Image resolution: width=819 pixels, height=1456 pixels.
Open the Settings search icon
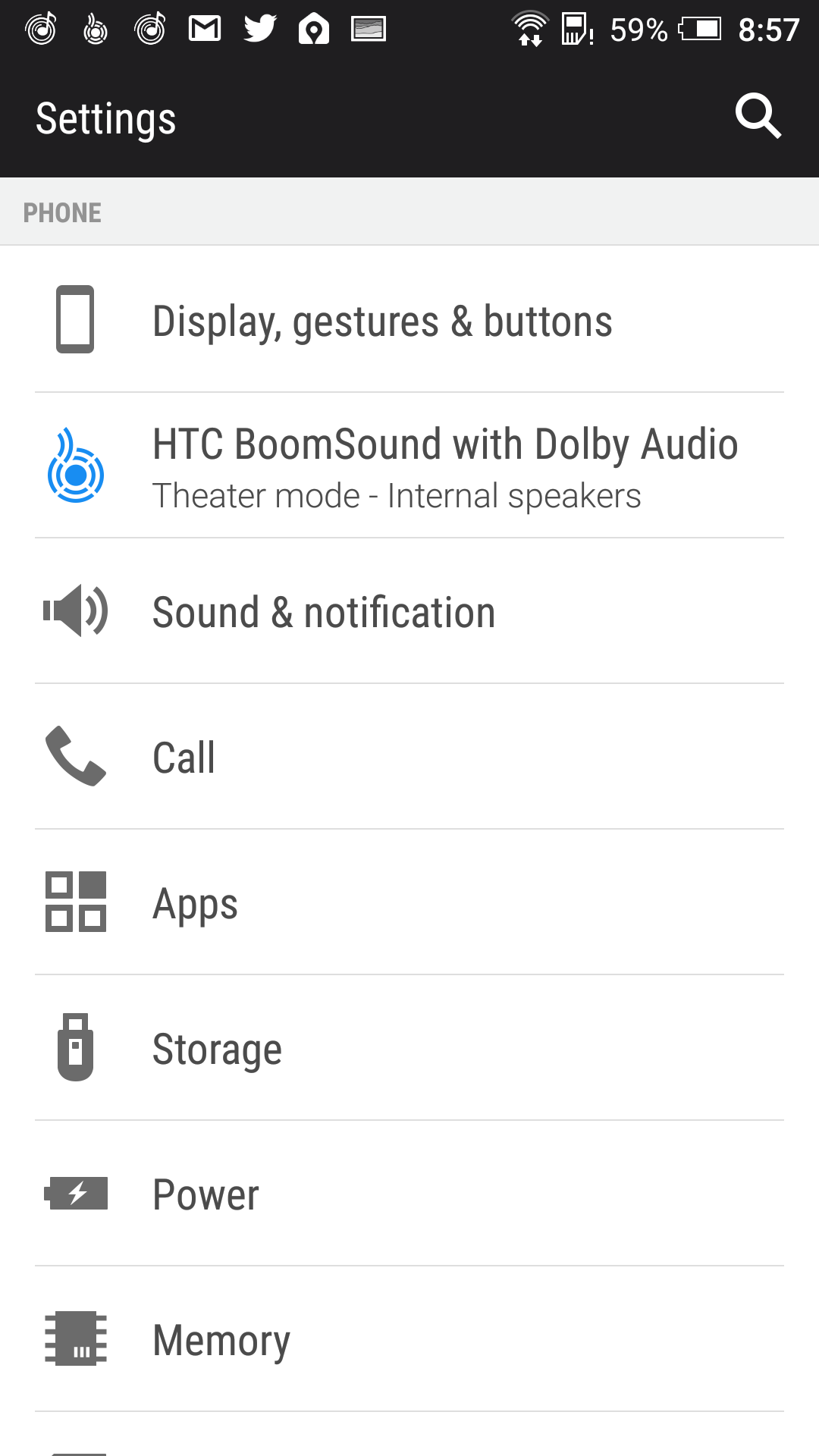pyautogui.click(x=758, y=118)
